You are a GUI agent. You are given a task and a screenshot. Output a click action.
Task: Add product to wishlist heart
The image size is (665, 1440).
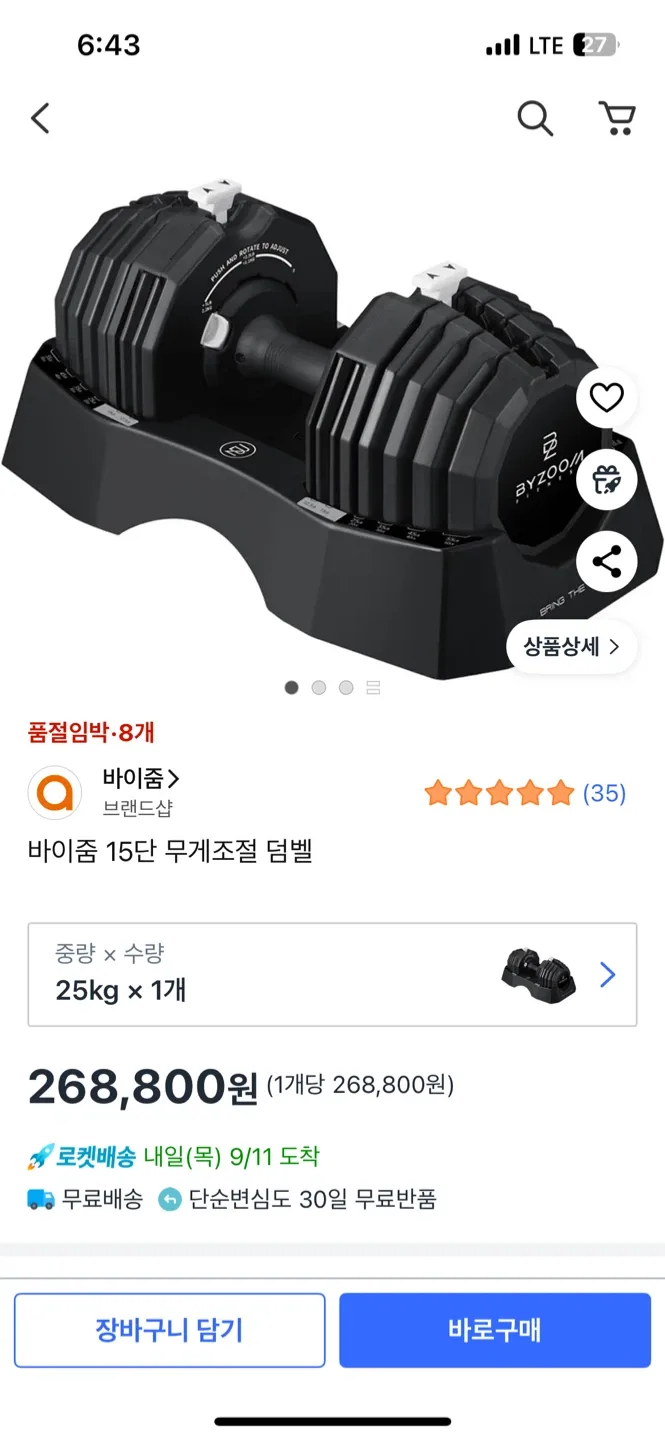[x=607, y=398]
